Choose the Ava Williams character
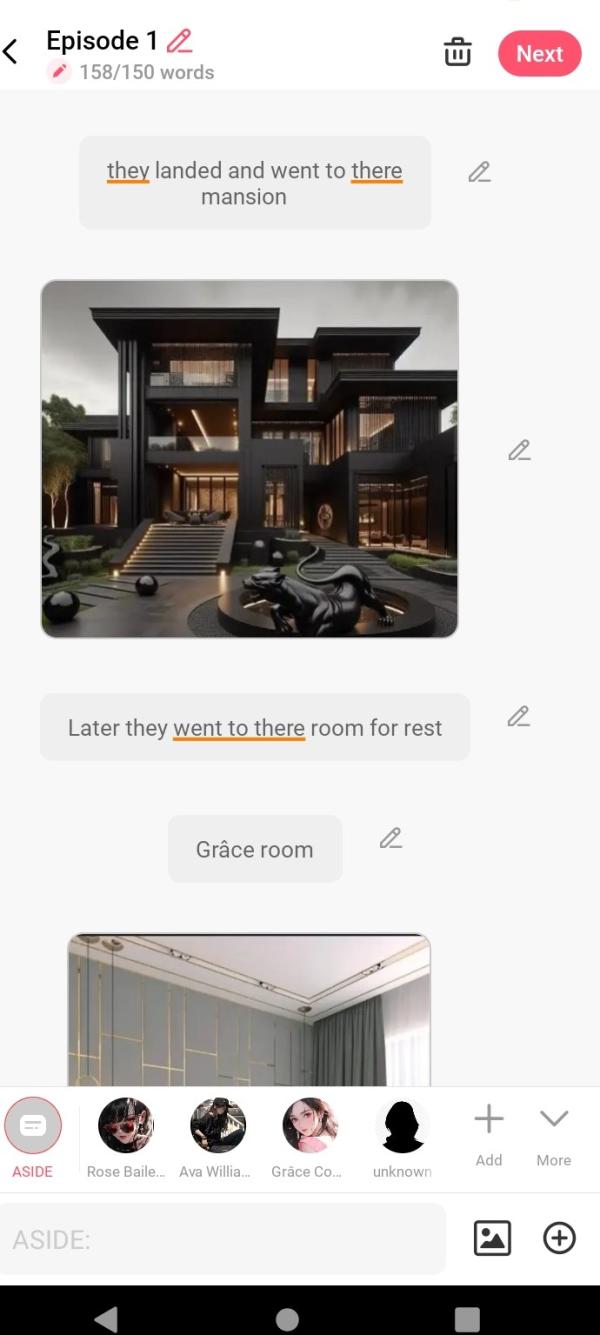This screenshot has width=600, height=1335. click(218, 1127)
